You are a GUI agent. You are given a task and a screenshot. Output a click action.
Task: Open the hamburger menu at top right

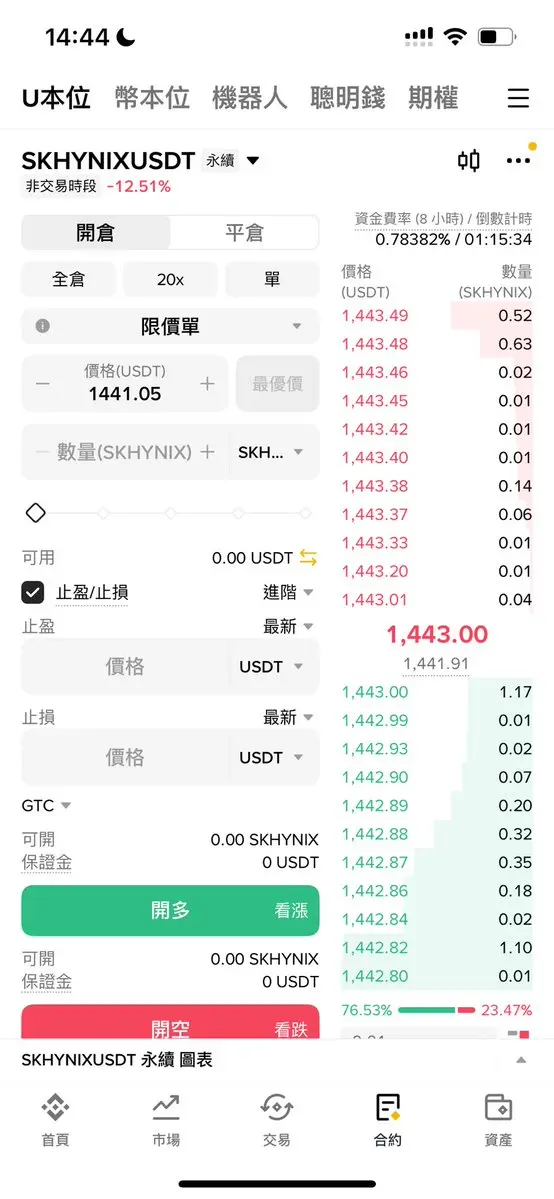click(x=518, y=98)
